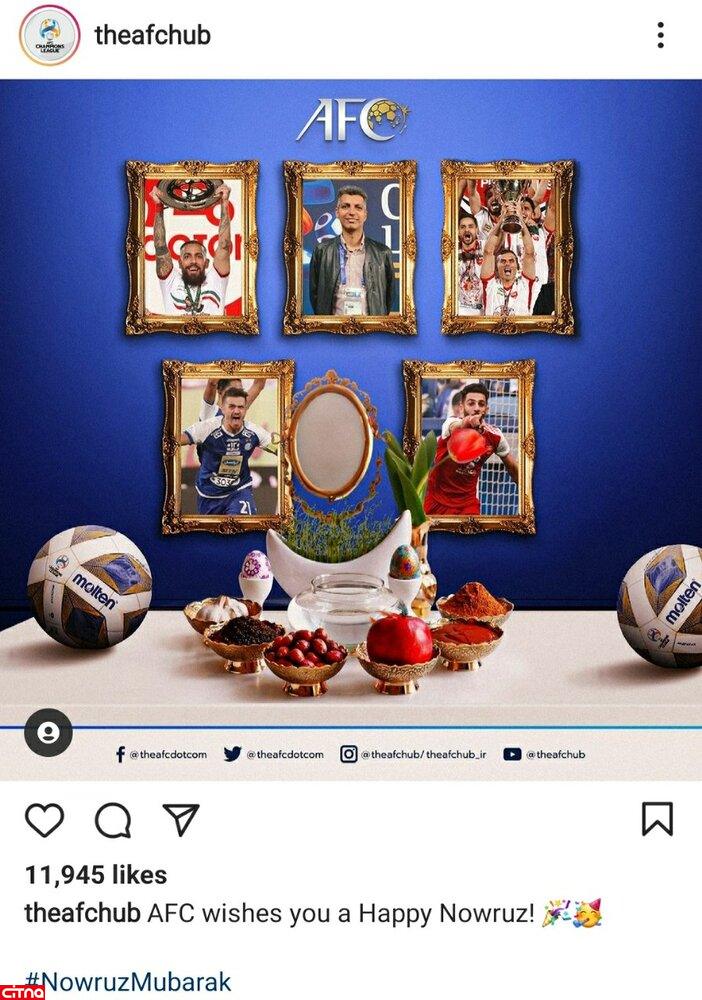Open the #NowruzMubarak hashtag

[x=128, y=982]
